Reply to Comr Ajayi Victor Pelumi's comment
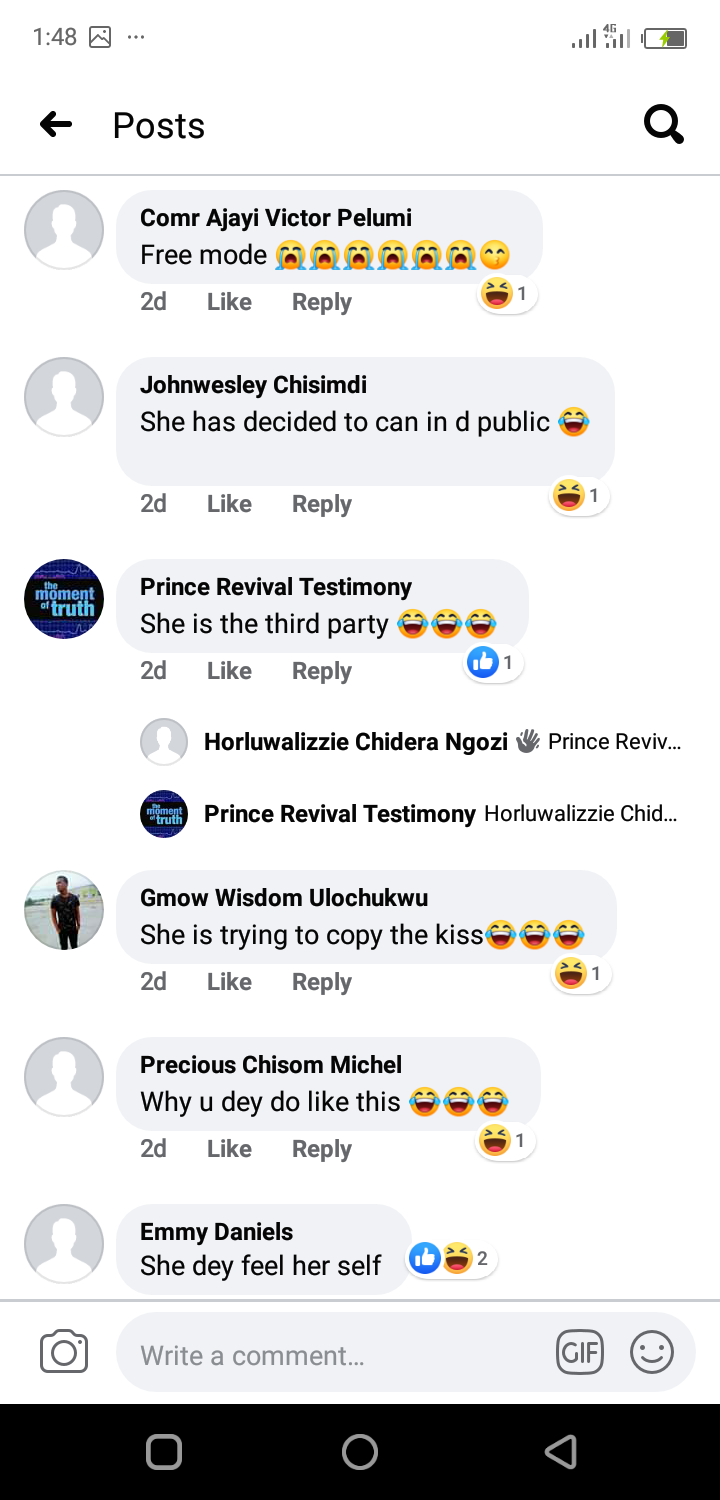This screenshot has width=720, height=1500. pos(321,302)
